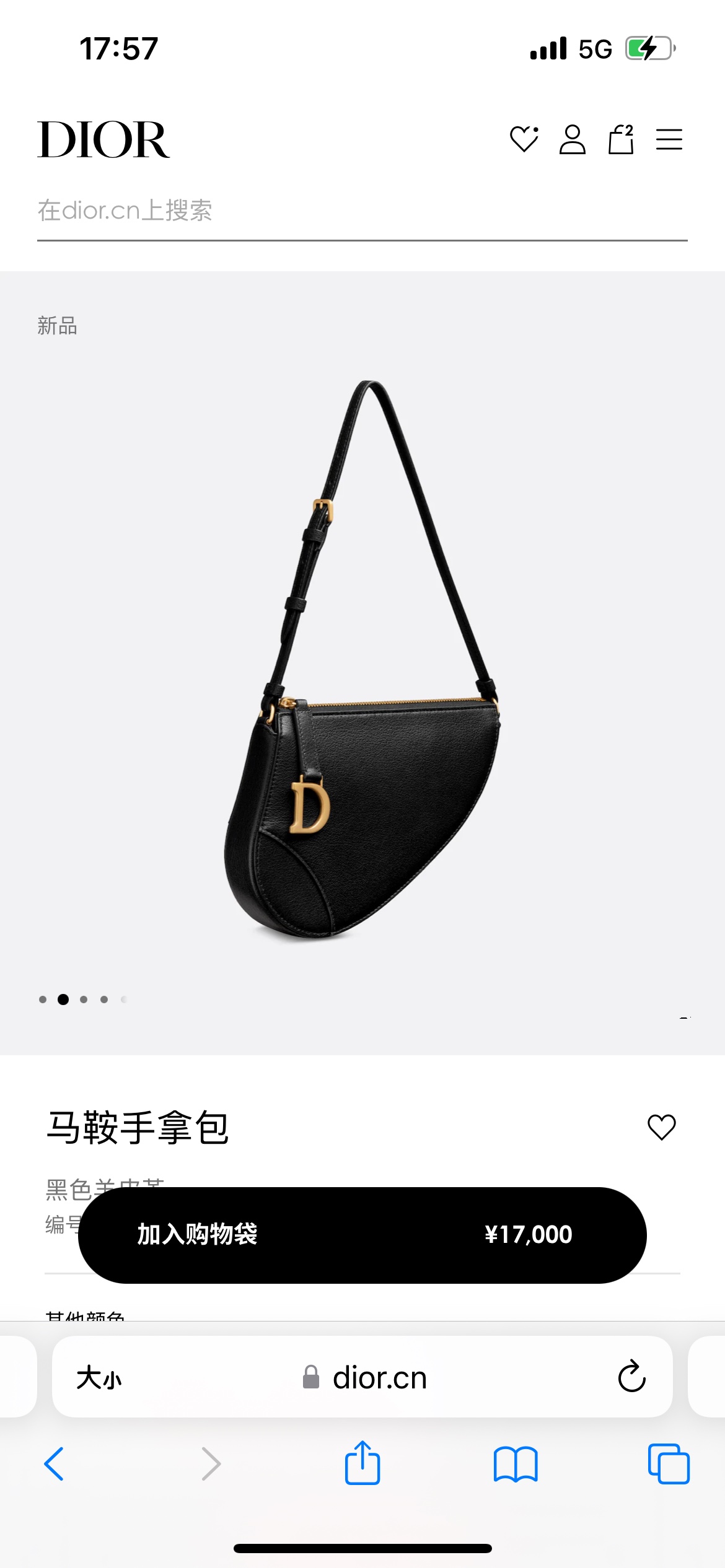Open the shopping bag with 2 items
The height and width of the screenshot is (1568, 725).
(620, 139)
